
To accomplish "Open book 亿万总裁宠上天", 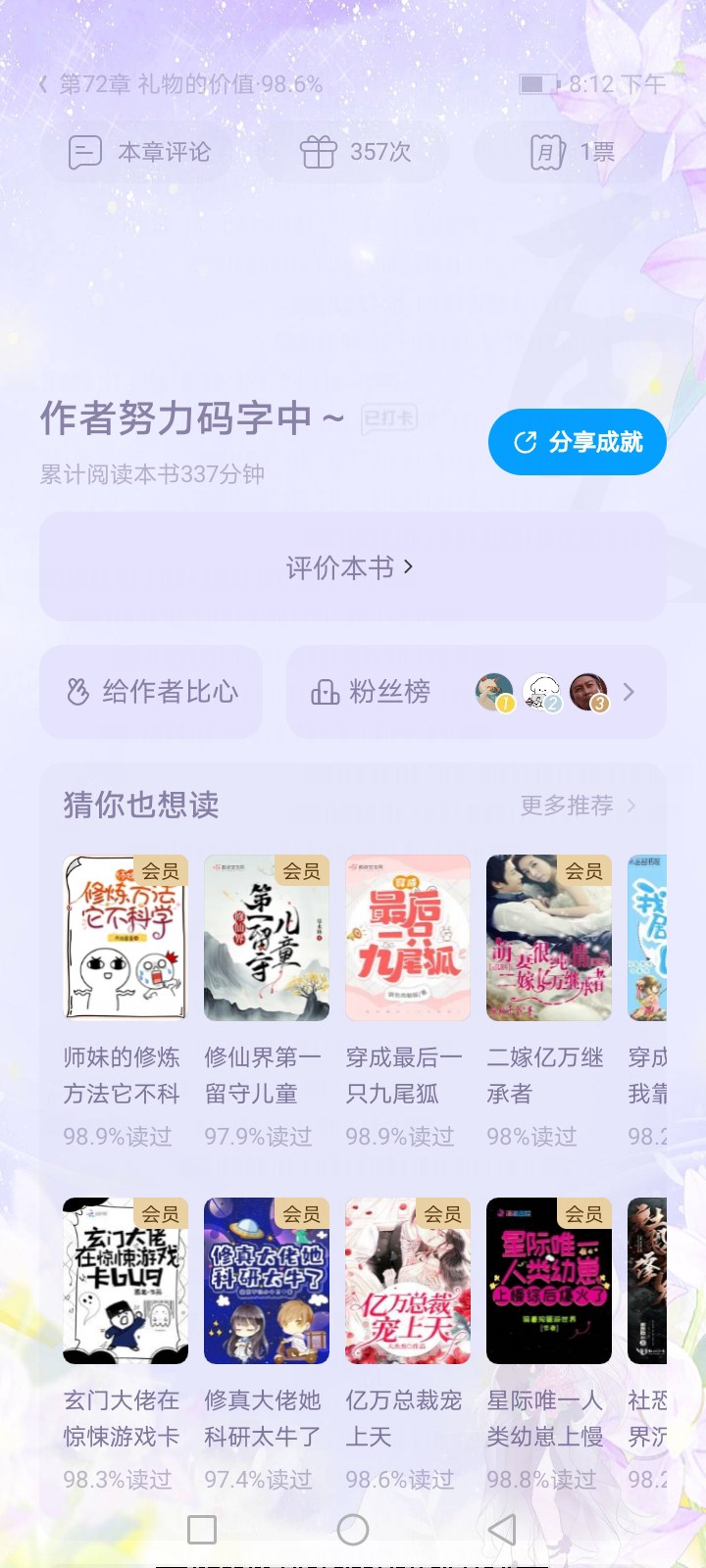I will [x=408, y=1345].
